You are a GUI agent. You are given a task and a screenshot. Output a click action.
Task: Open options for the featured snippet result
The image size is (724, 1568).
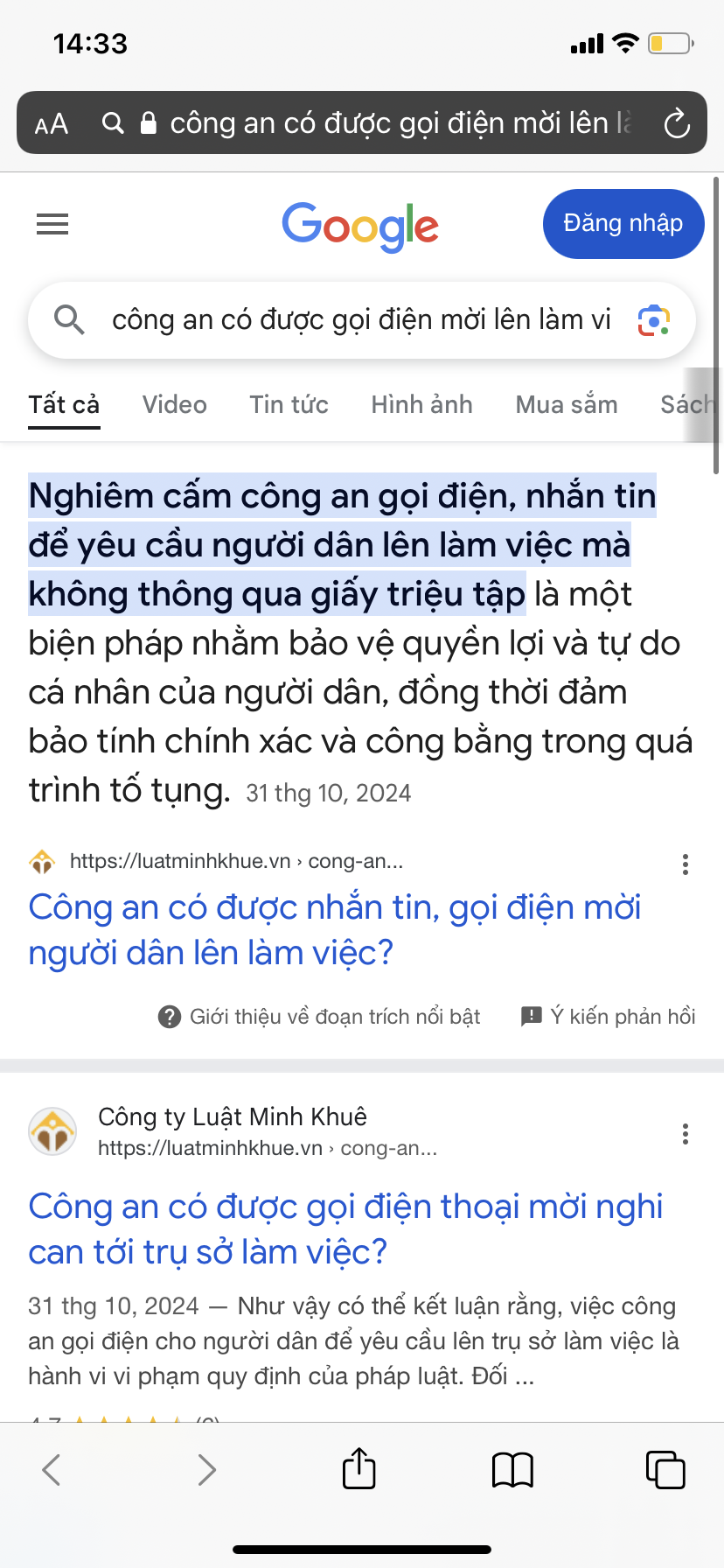[686, 864]
